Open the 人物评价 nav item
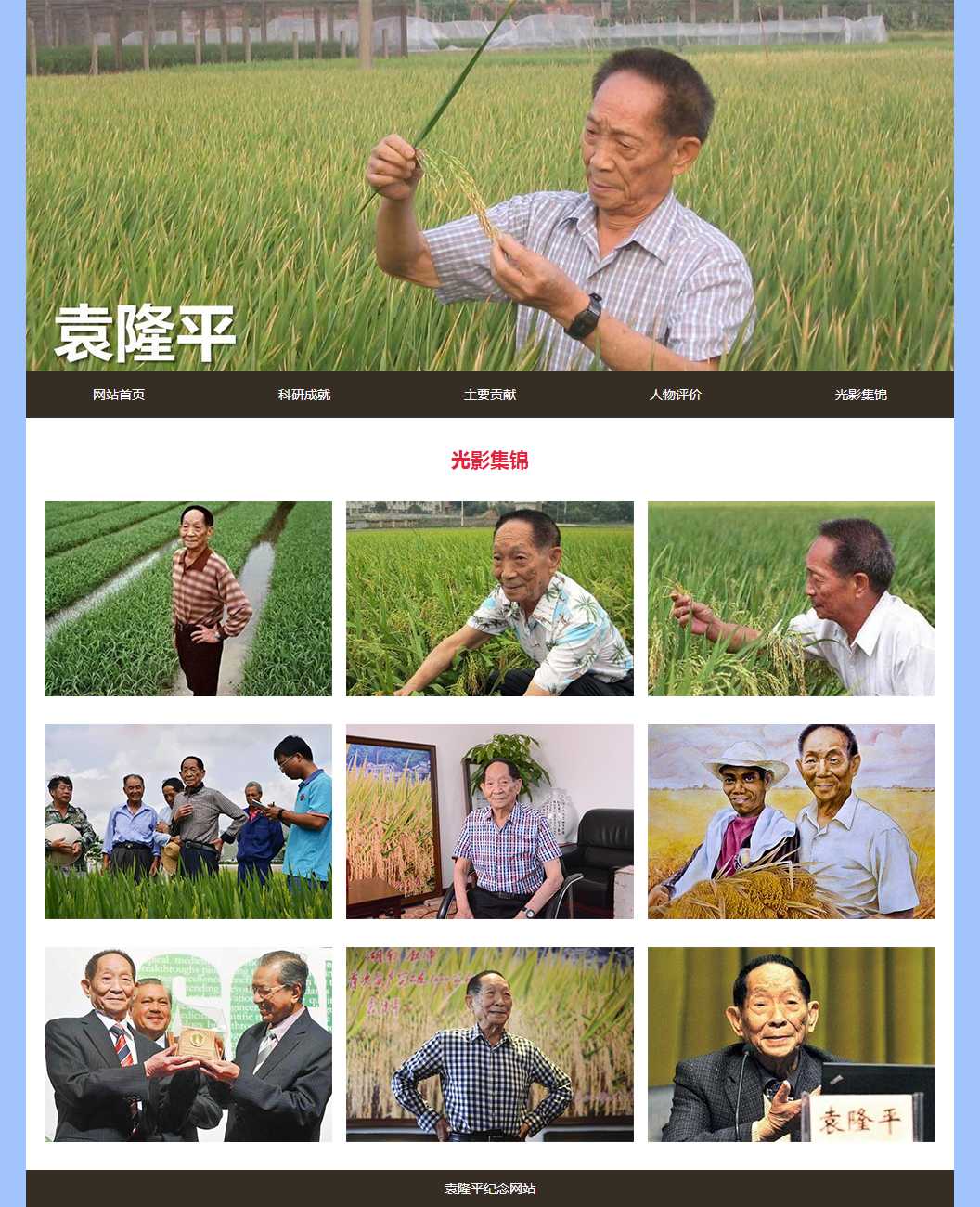 coord(676,395)
